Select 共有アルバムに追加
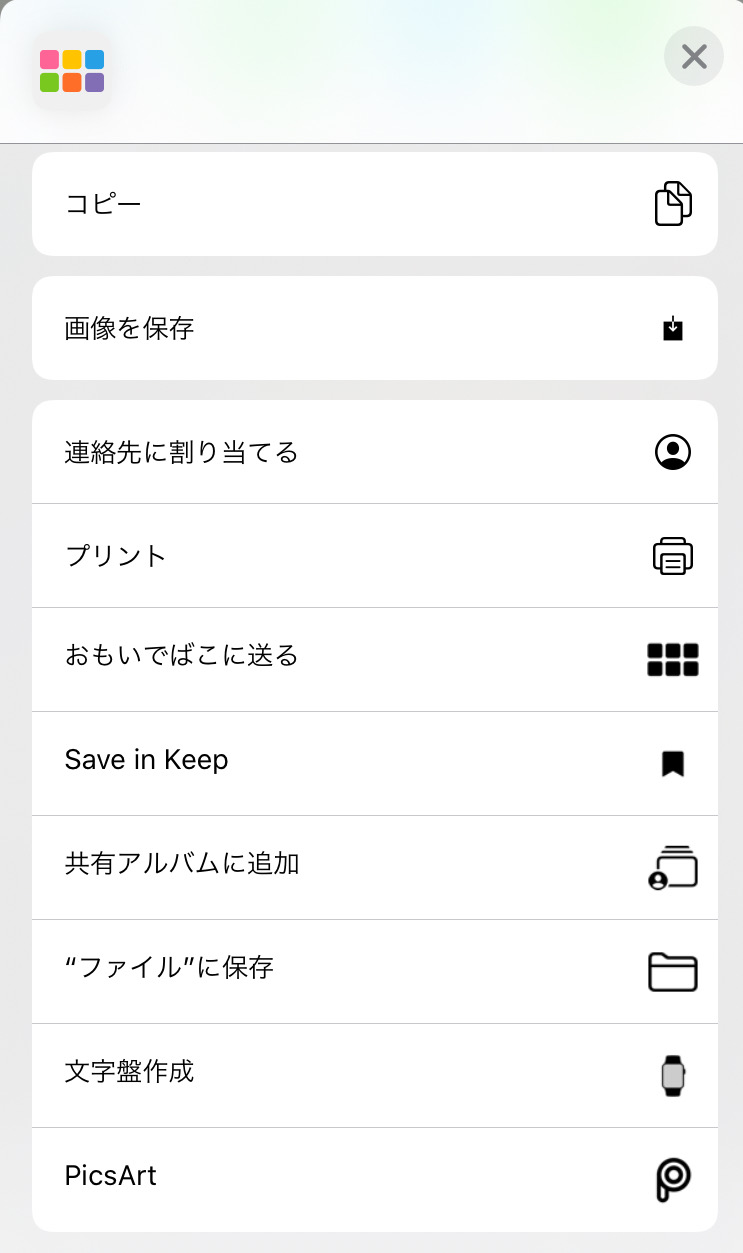The height and width of the screenshot is (1253, 743). coord(375,868)
